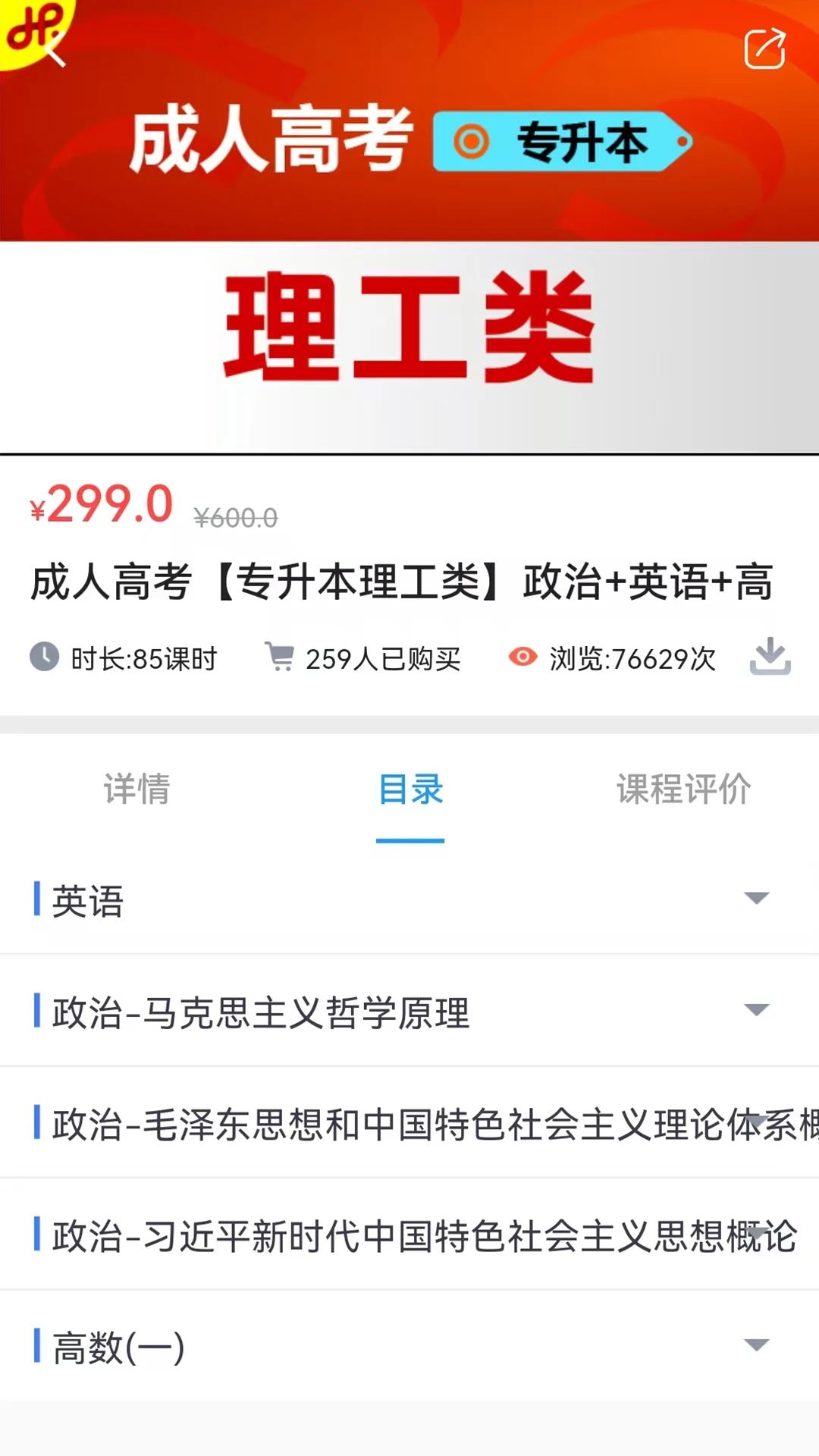
Task: Tap the eye icon beside 浏览:76629次
Action: [522, 658]
